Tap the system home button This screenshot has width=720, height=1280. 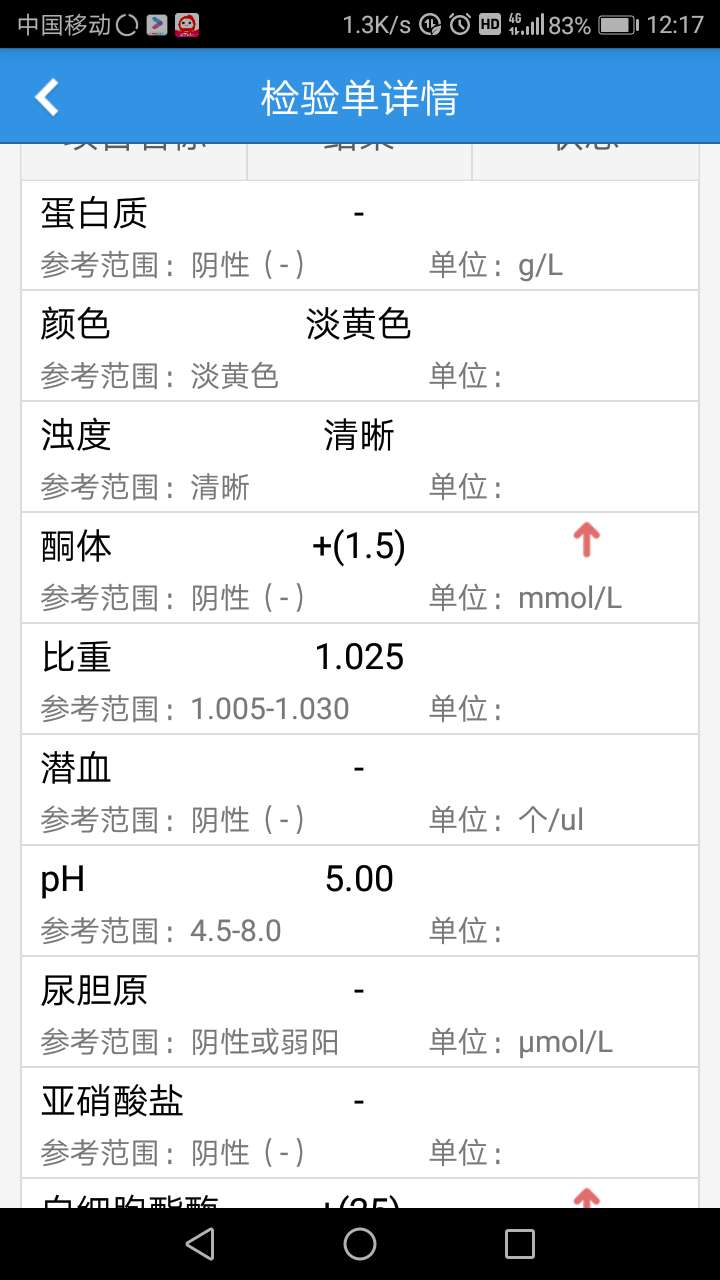pyautogui.click(x=360, y=1243)
